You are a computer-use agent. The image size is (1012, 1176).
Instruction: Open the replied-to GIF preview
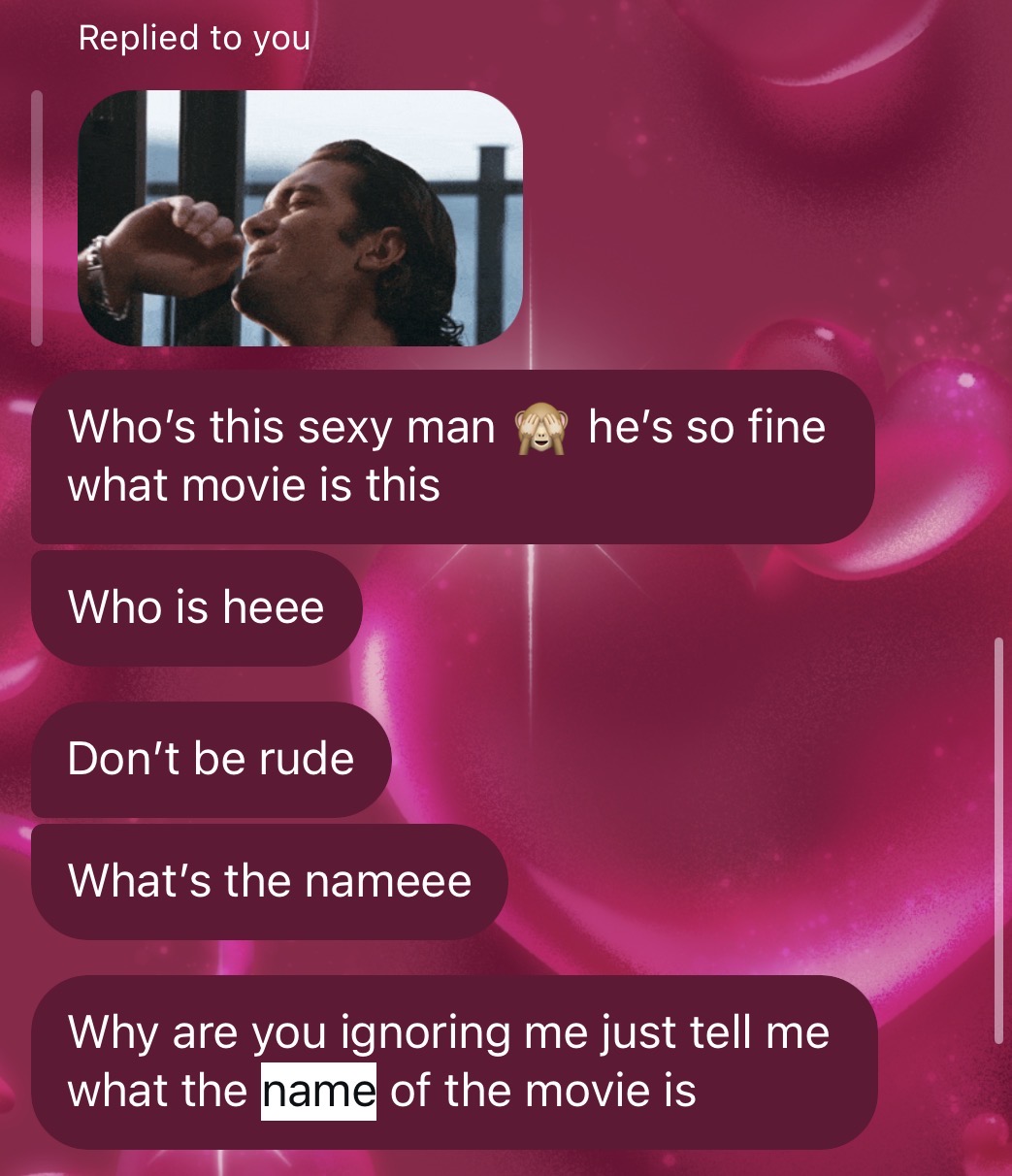click(x=300, y=218)
